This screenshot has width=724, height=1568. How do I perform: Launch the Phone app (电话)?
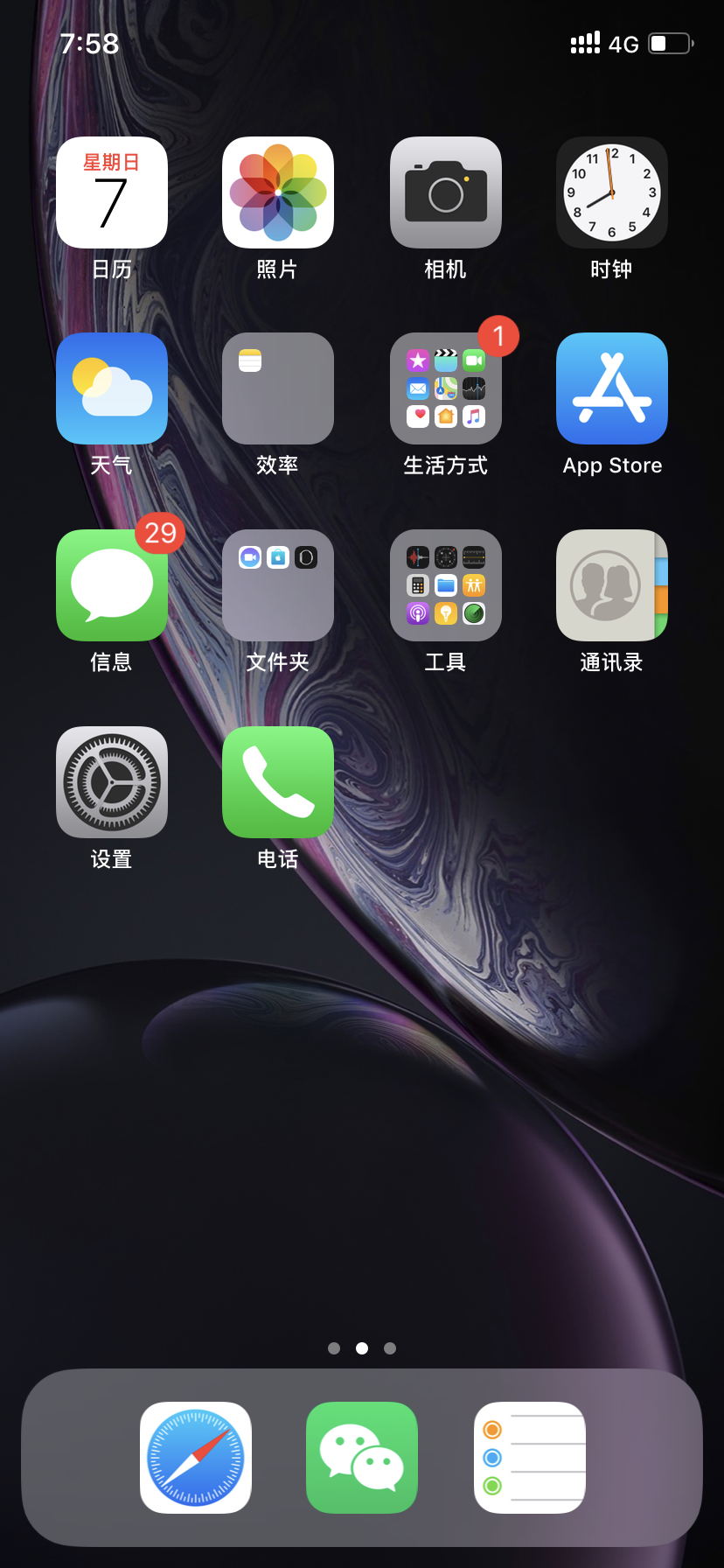coord(278,782)
